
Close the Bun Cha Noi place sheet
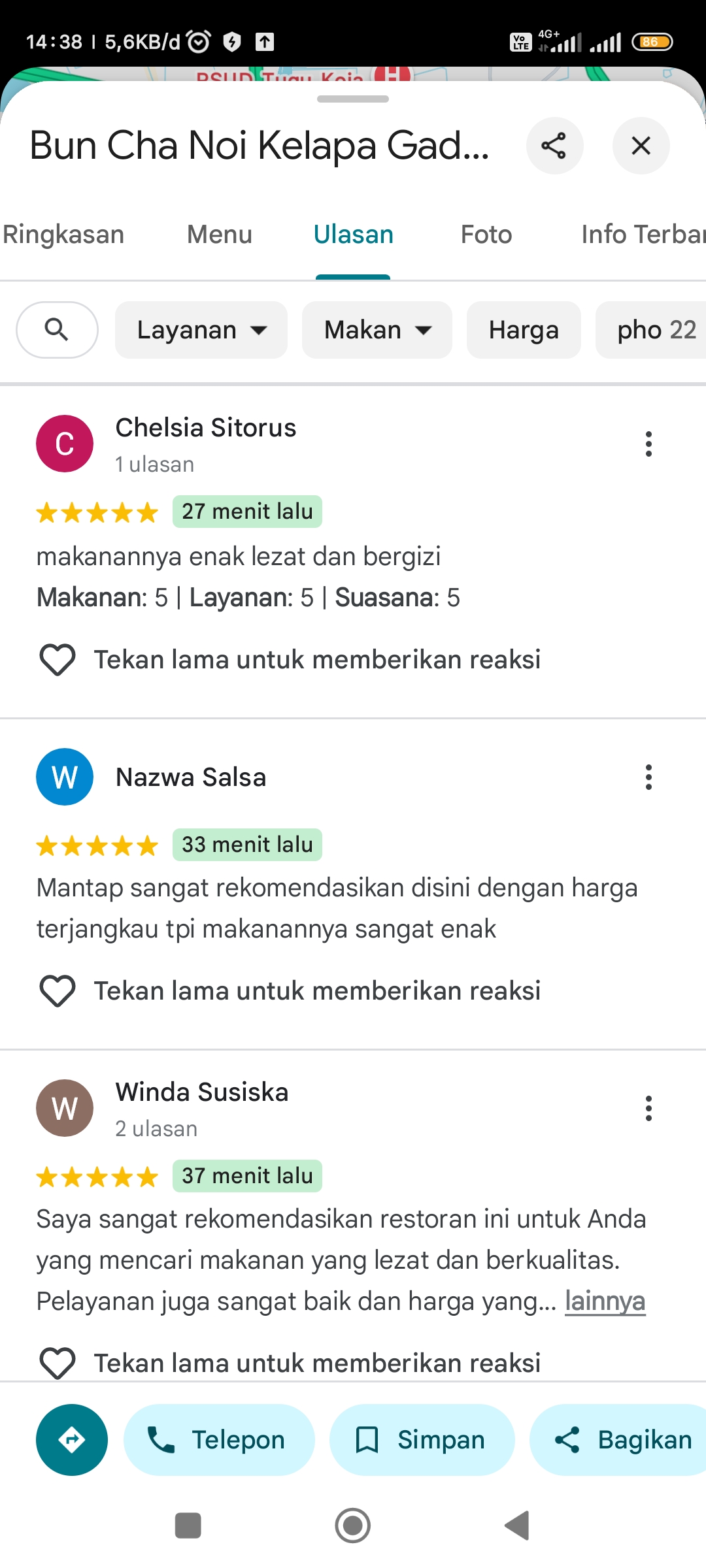[641, 146]
